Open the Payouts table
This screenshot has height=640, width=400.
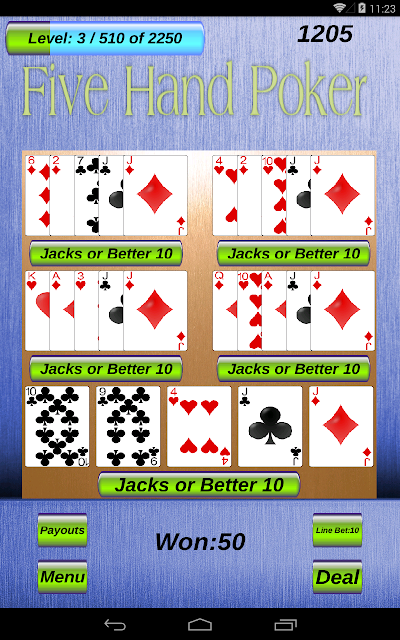62,530
